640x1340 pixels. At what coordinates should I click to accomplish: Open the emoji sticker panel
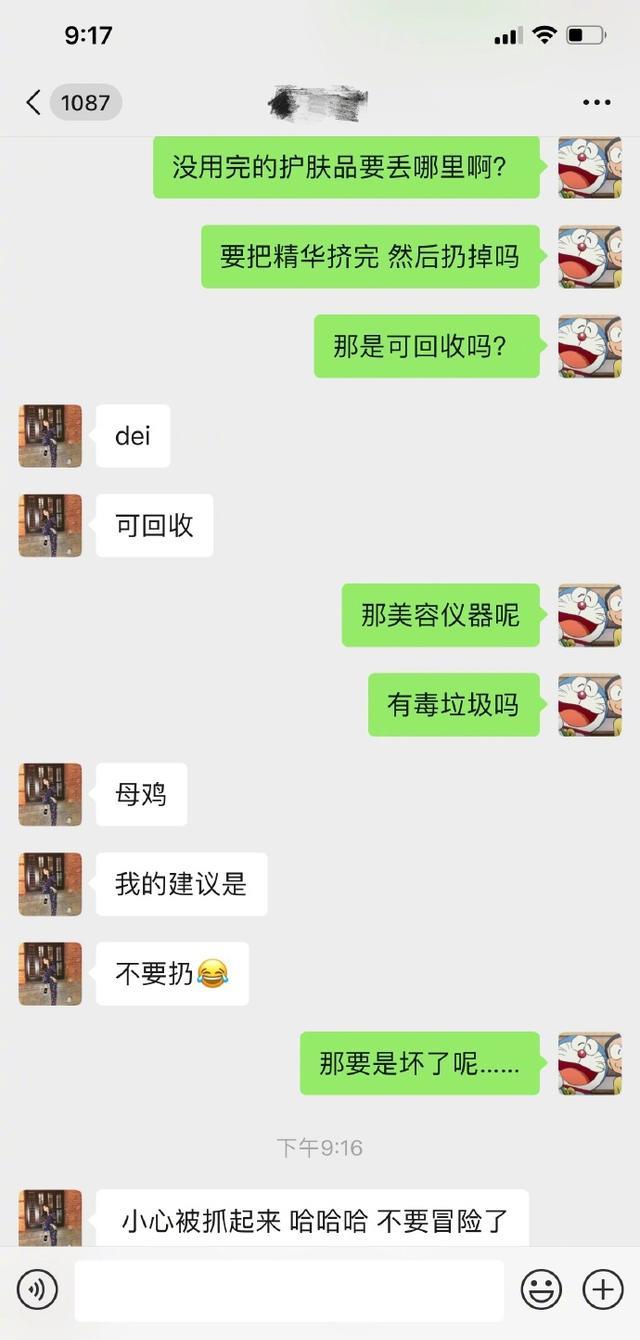[541, 1290]
